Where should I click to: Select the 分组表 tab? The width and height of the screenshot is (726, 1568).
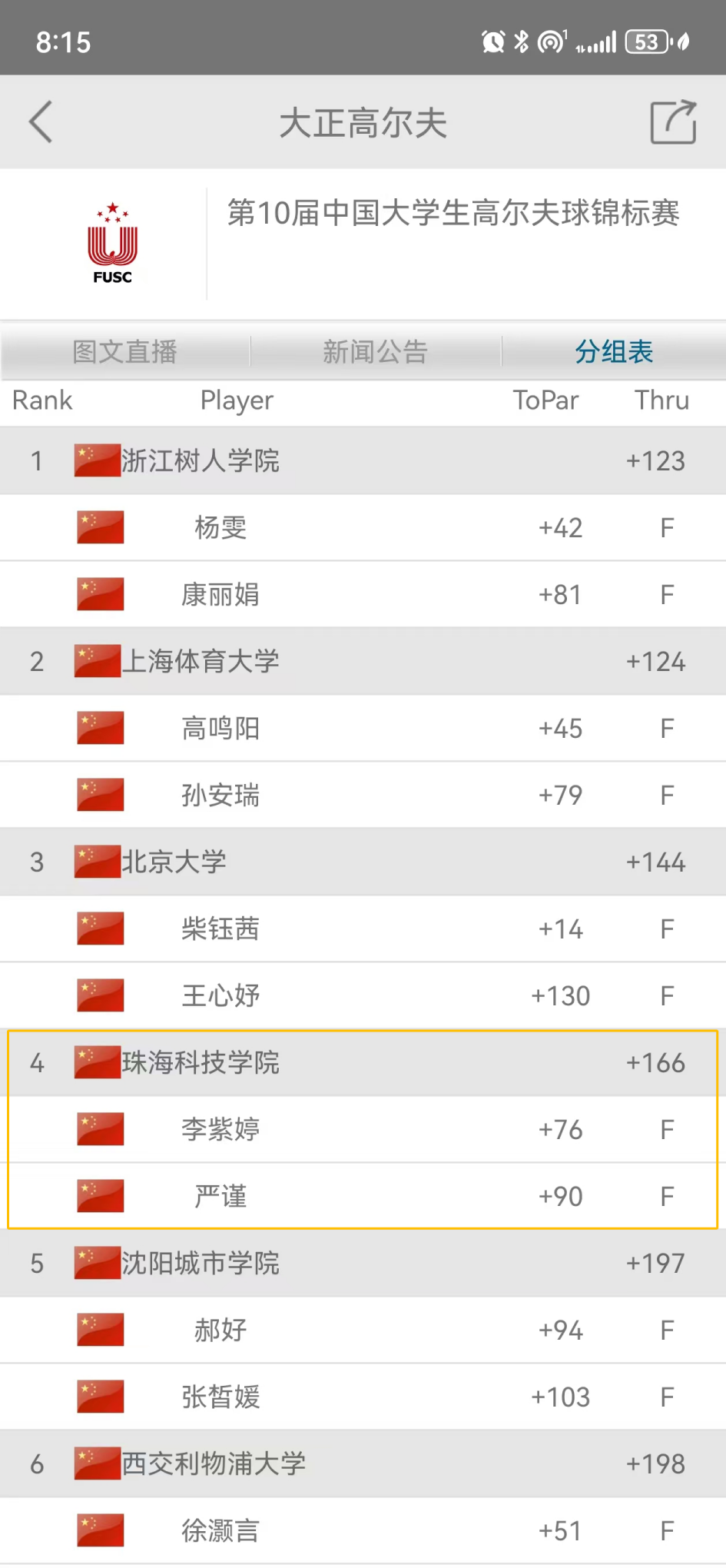point(614,351)
